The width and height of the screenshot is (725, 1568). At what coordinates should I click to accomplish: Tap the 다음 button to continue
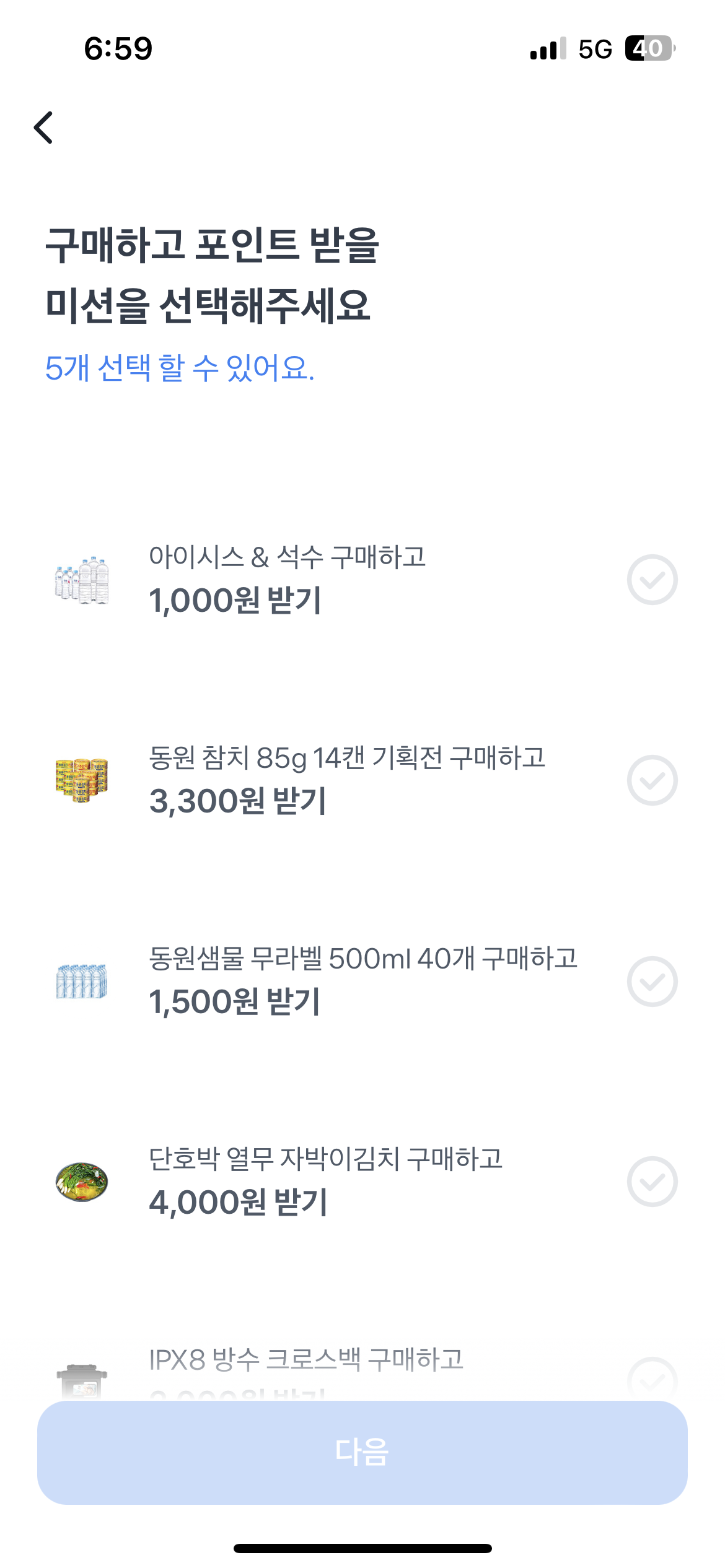coord(362,1452)
